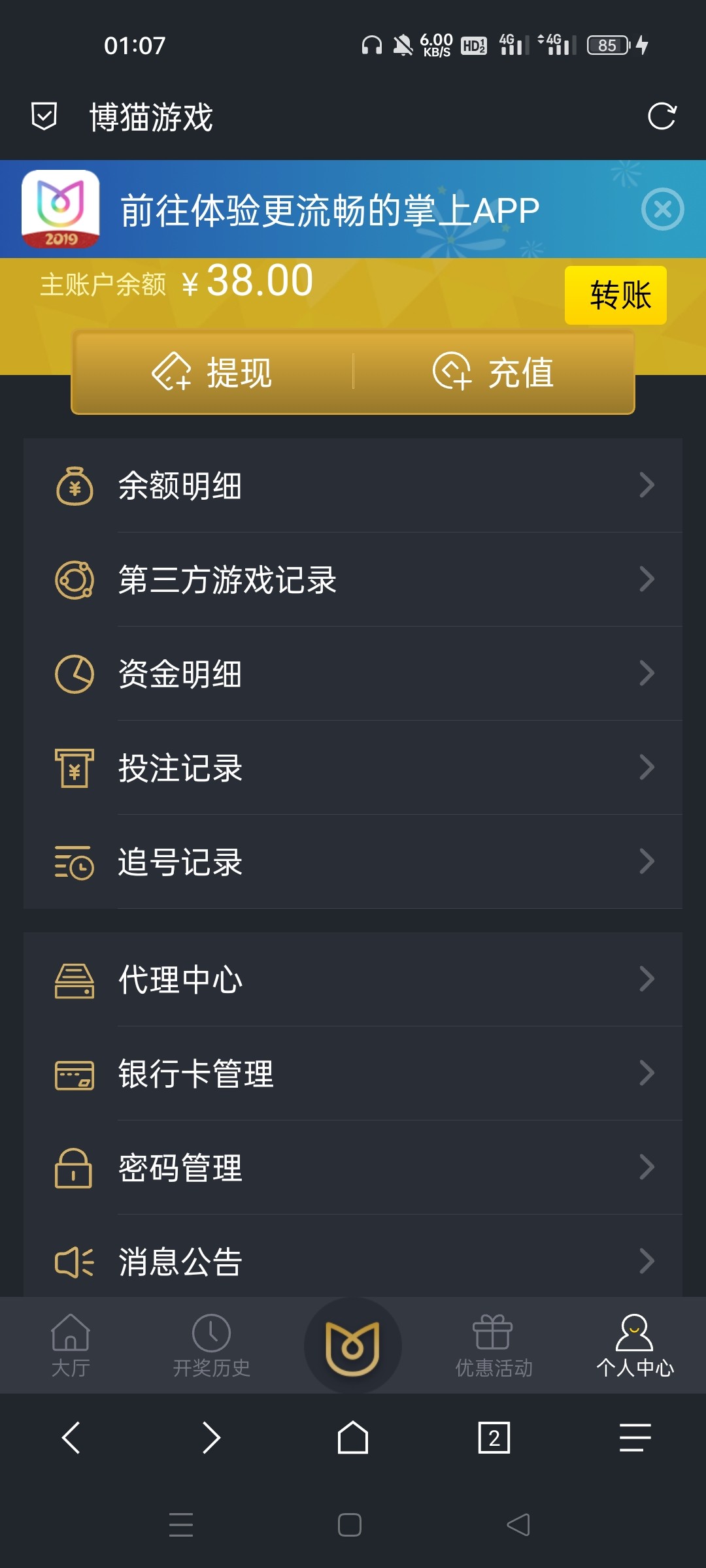Tap the 转账 transfer button

coord(615,295)
